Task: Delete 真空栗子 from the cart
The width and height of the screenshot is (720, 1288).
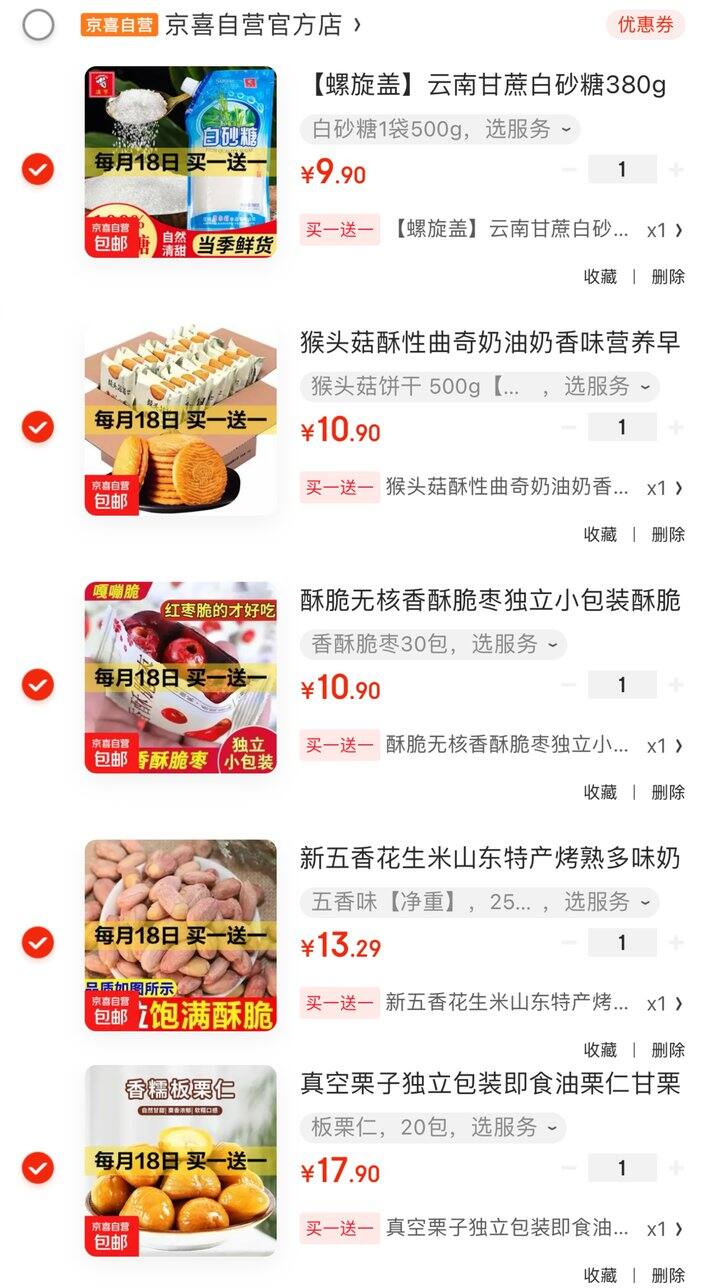Action: pos(668,1275)
